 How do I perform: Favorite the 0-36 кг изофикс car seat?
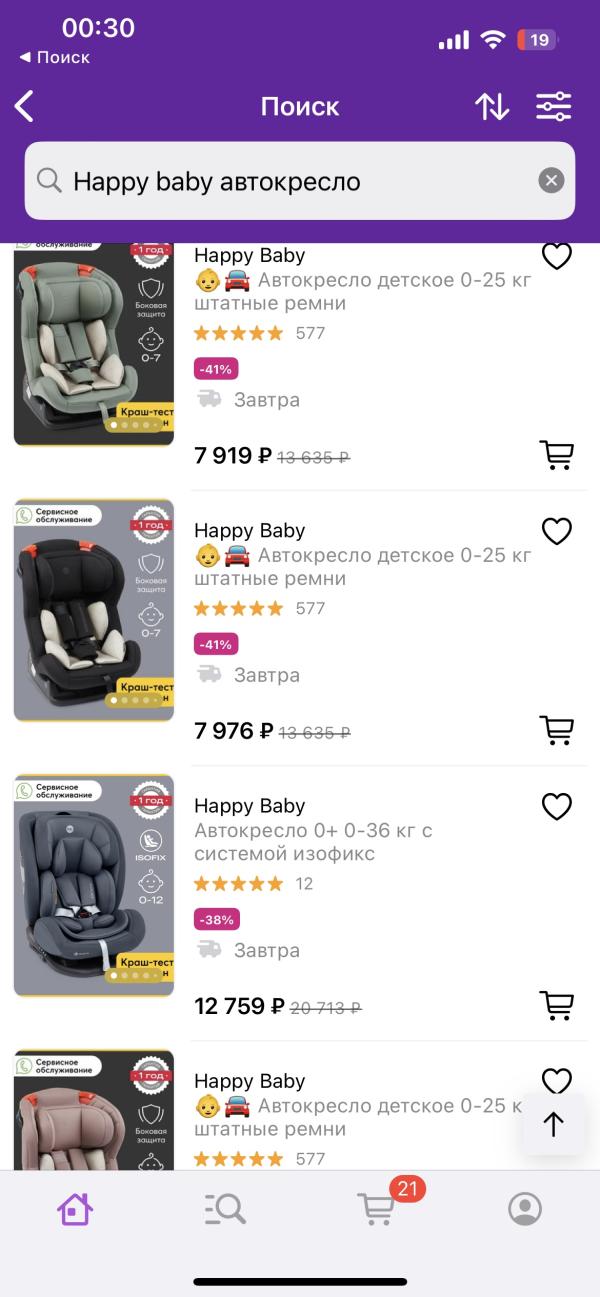(556, 806)
